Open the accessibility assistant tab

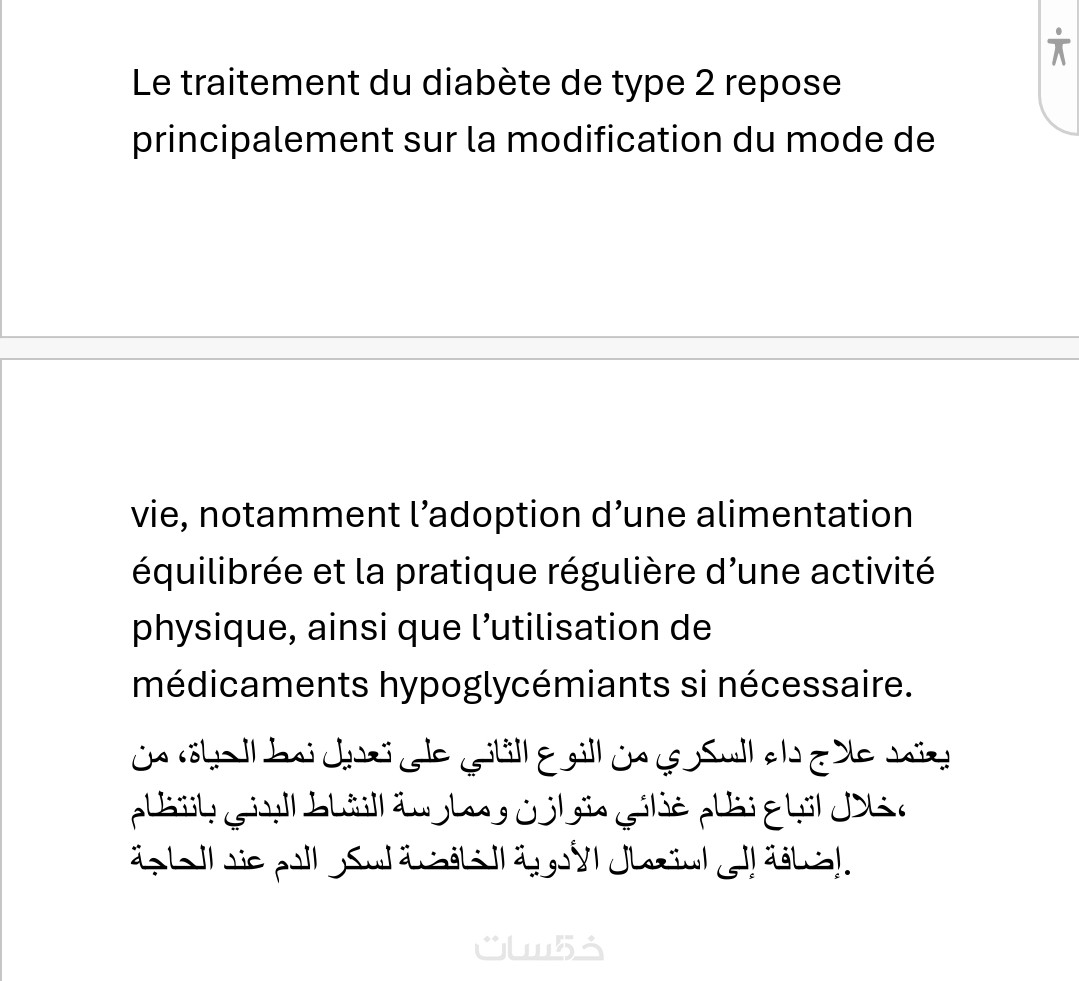tap(1059, 50)
